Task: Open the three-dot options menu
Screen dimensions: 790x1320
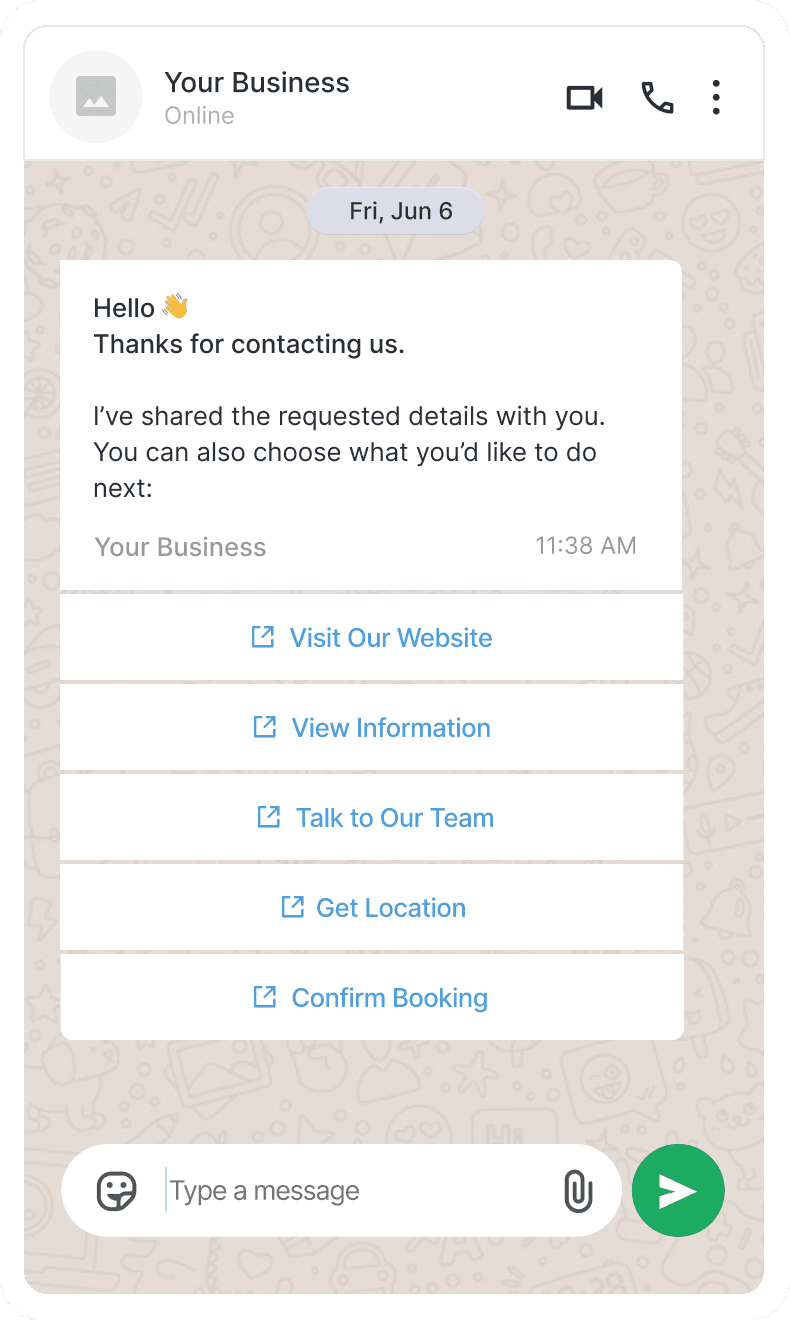Action: click(716, 97)
